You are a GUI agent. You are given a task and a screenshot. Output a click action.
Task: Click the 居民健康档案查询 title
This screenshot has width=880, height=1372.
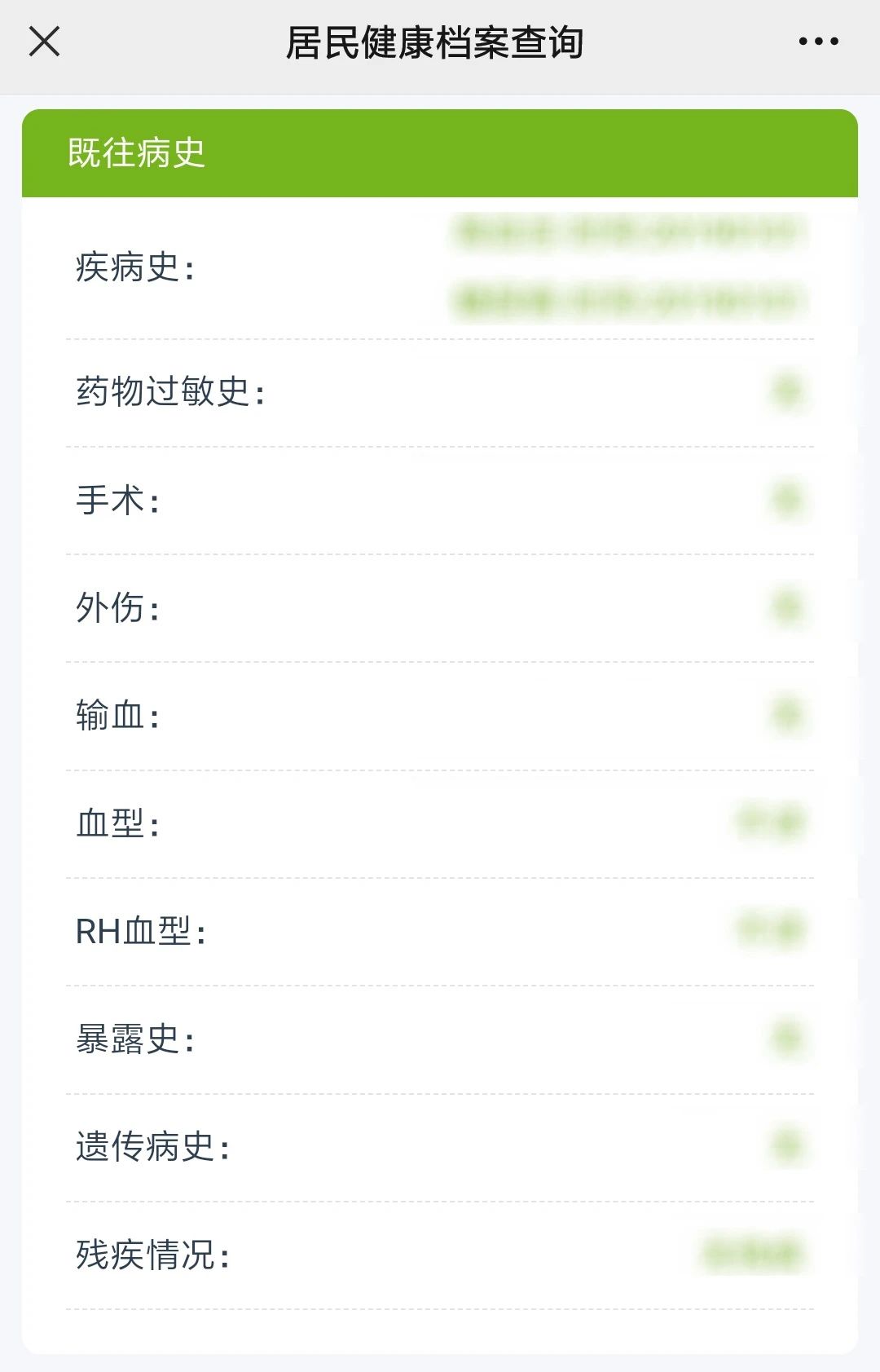coord(440,39)
